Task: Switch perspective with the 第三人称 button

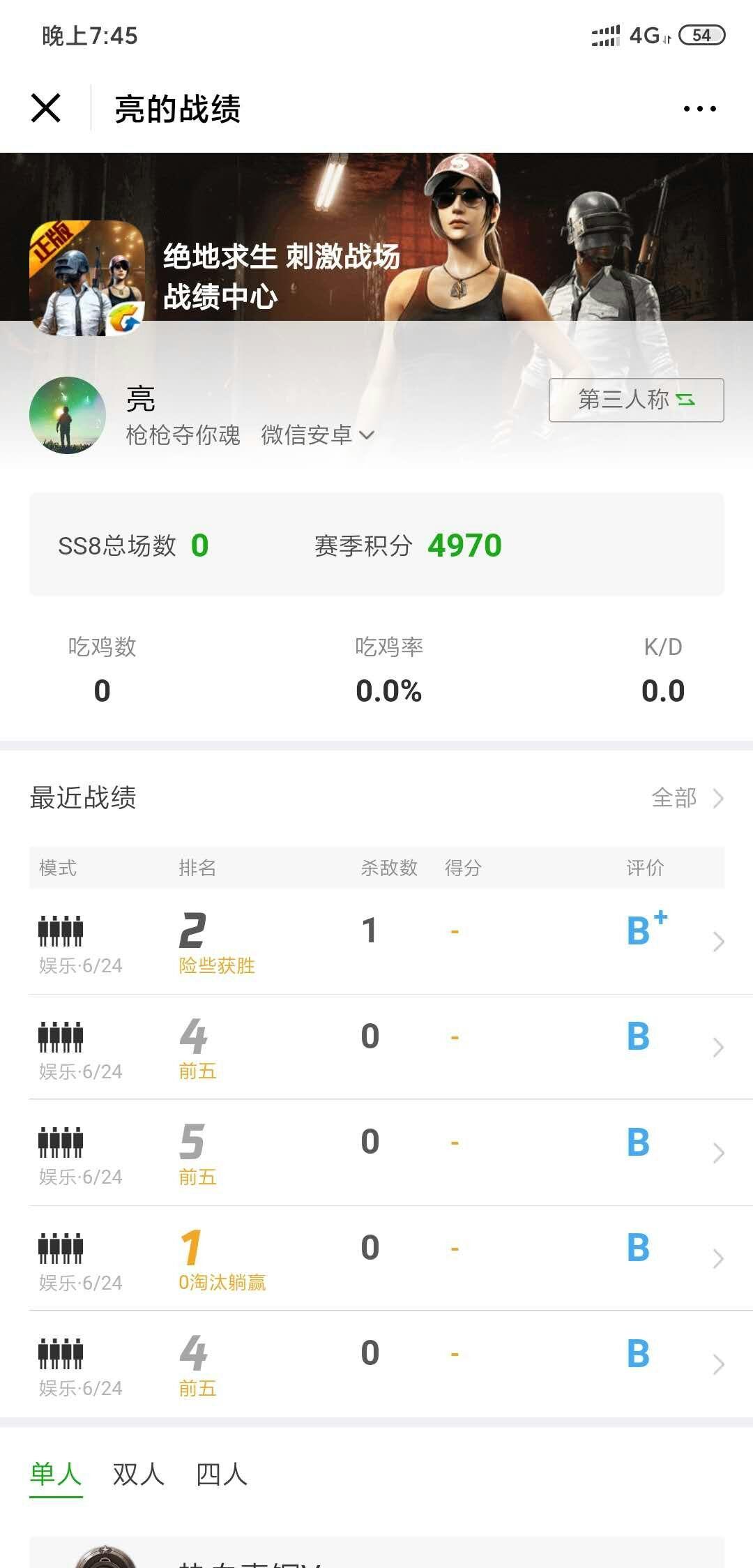Action: (636, 400)
